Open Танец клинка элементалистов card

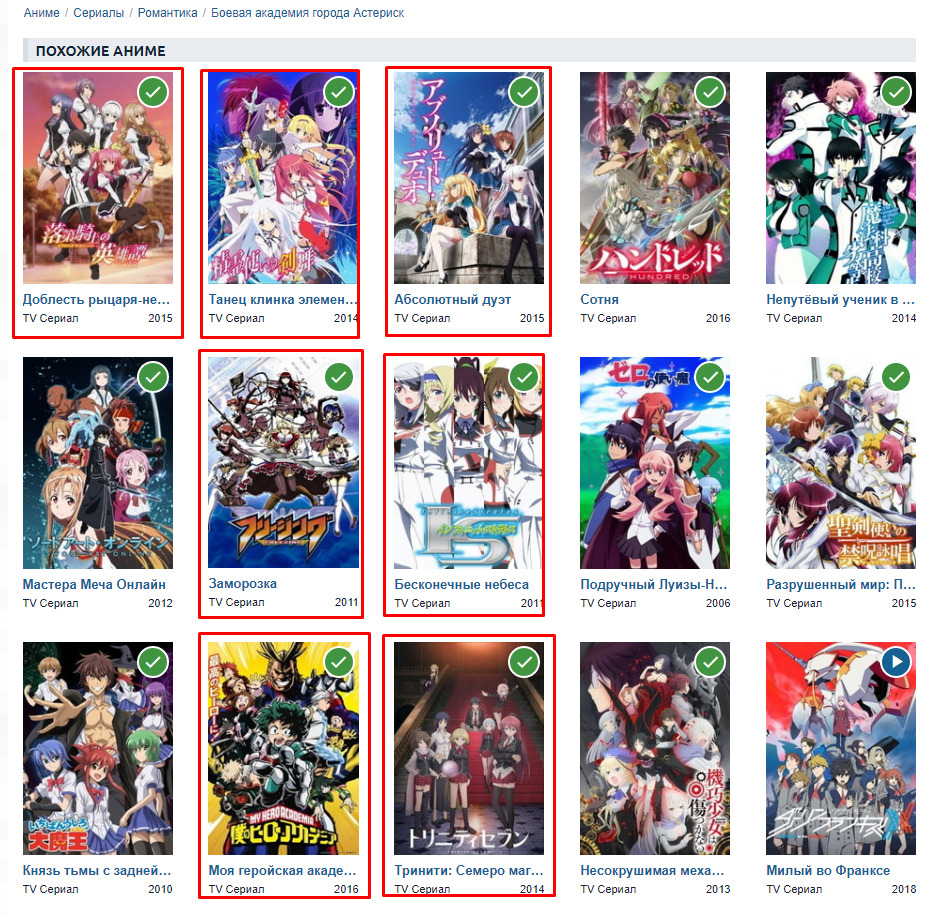pos(283,180)
